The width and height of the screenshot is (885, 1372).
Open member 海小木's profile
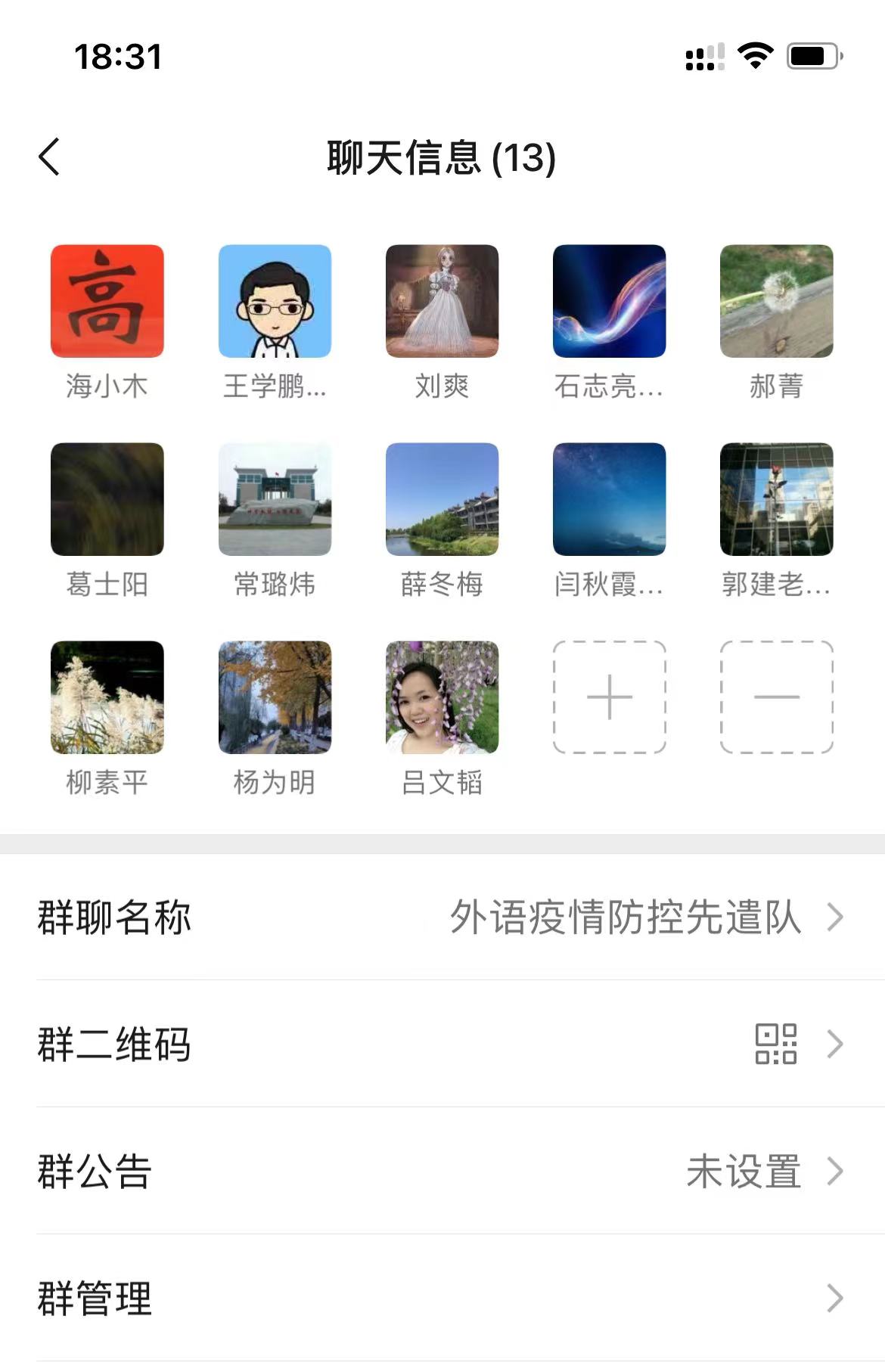pos(107,301)
